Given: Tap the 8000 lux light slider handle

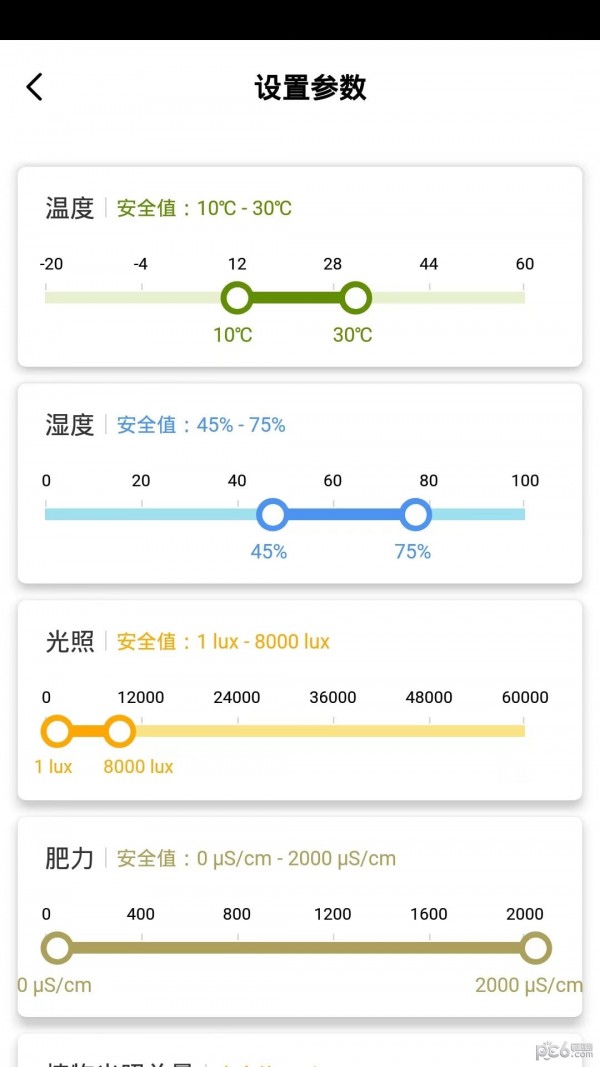Looking at the screenshot, I should click(120, 732).
